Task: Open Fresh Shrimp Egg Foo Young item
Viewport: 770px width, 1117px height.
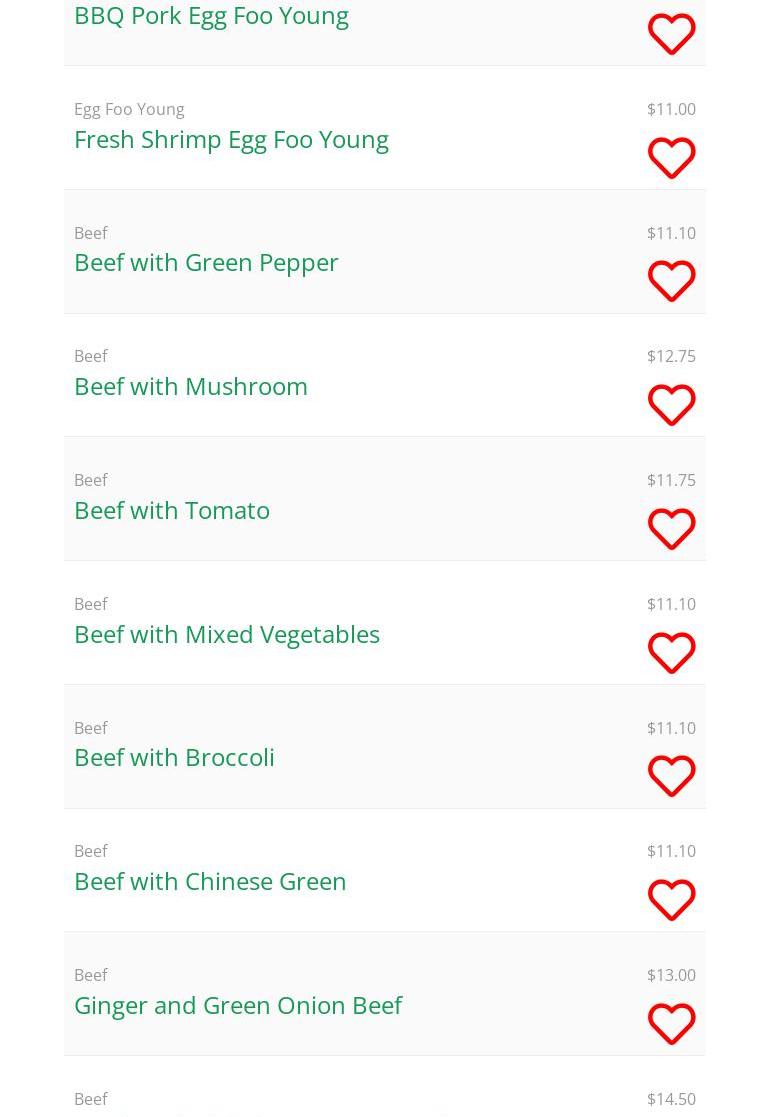Action: tap(231, 139)
